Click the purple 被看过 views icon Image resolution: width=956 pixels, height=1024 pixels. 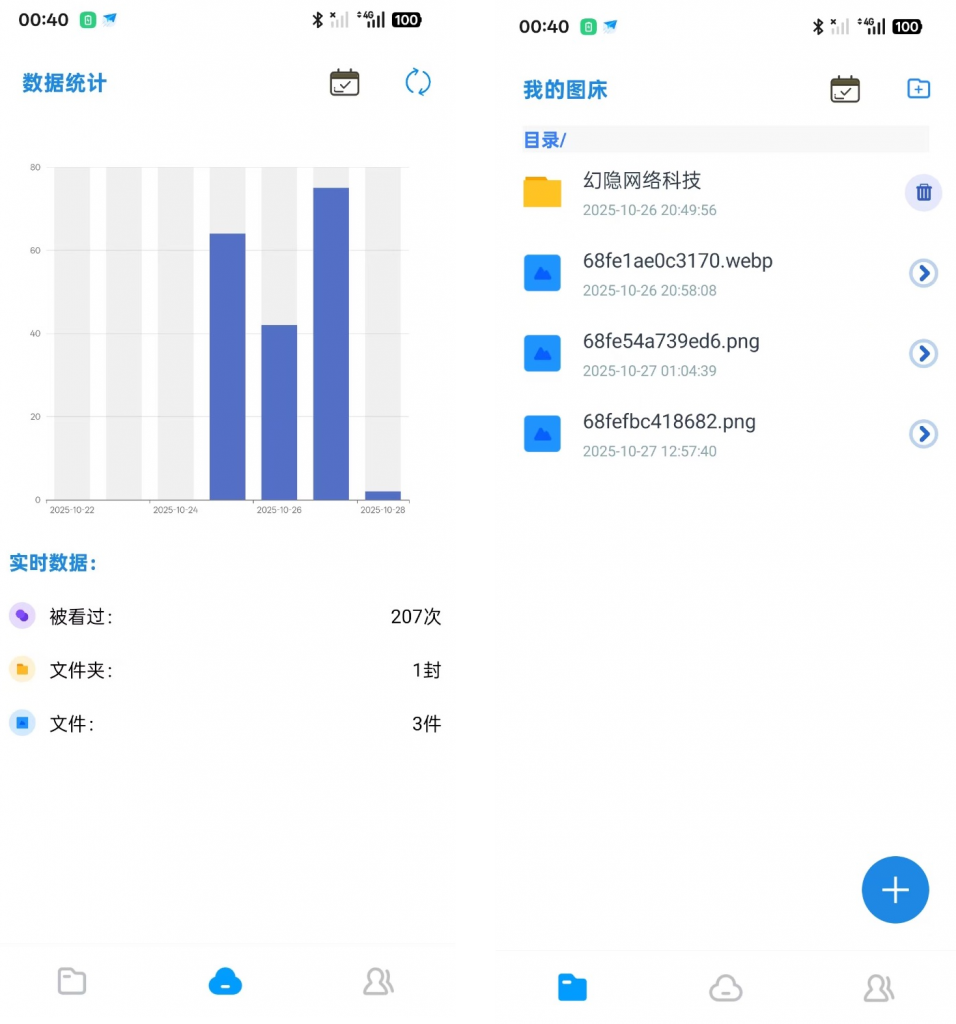click(x=22, y=616)
